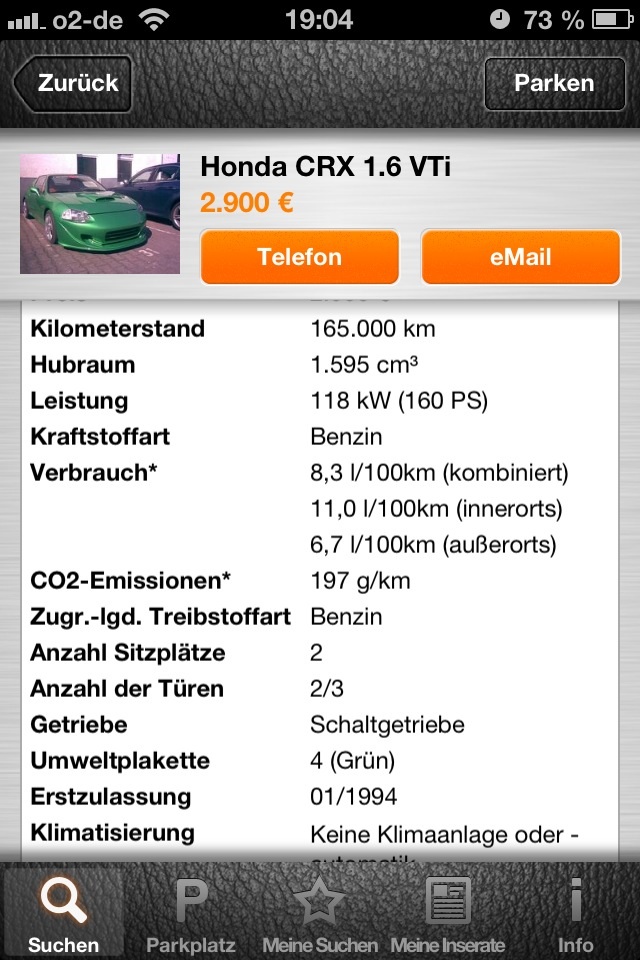Switch to the Suchen tab
The width and height of the screenshot is (640, 960).
pos(63,914)
